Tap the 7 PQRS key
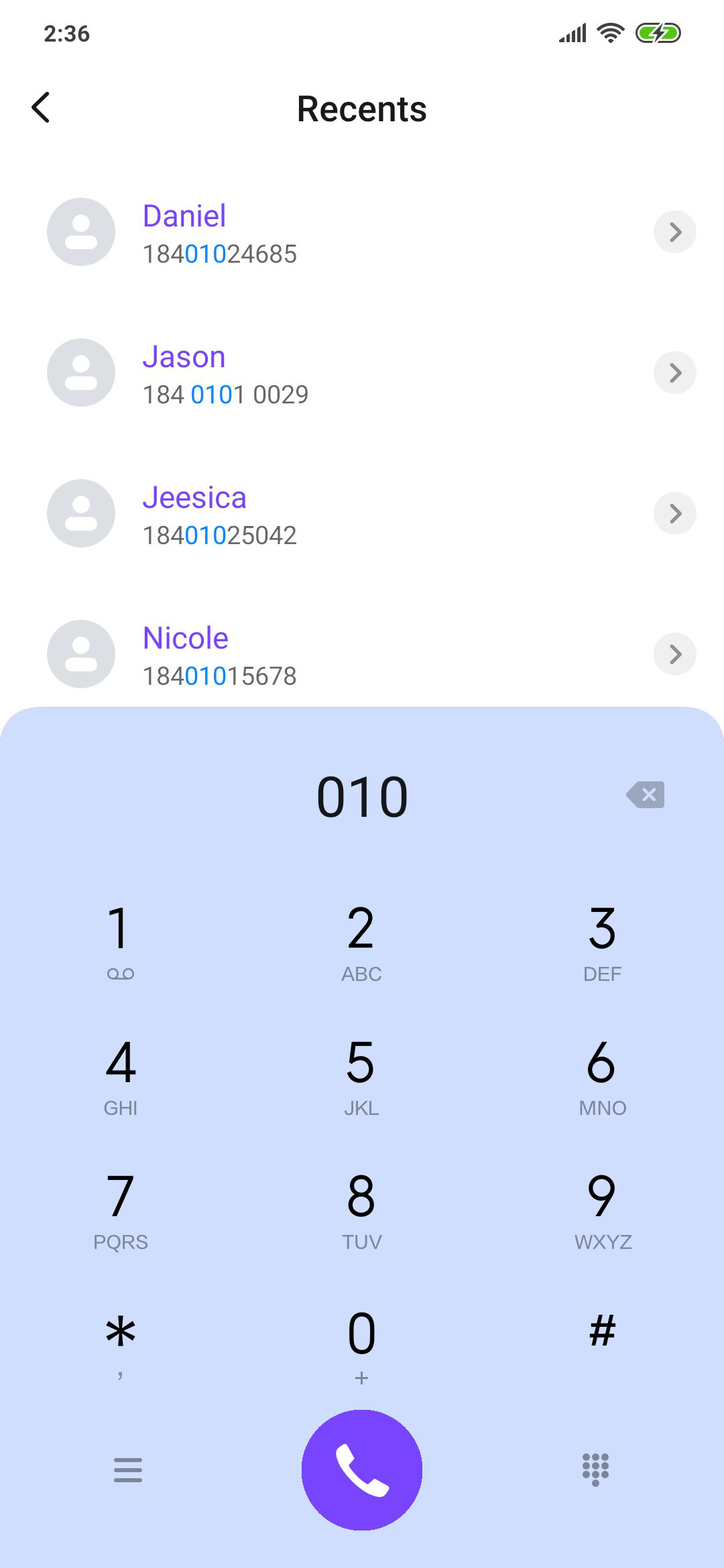 [121, 1209]
